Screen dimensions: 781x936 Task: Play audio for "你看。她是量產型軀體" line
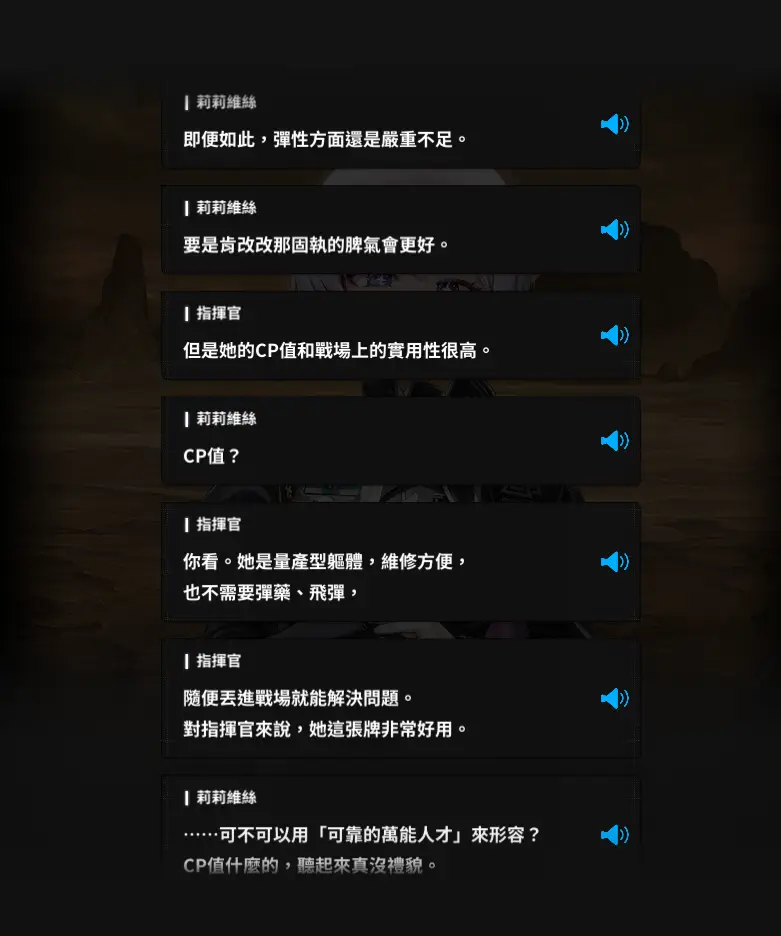(613, 562)
